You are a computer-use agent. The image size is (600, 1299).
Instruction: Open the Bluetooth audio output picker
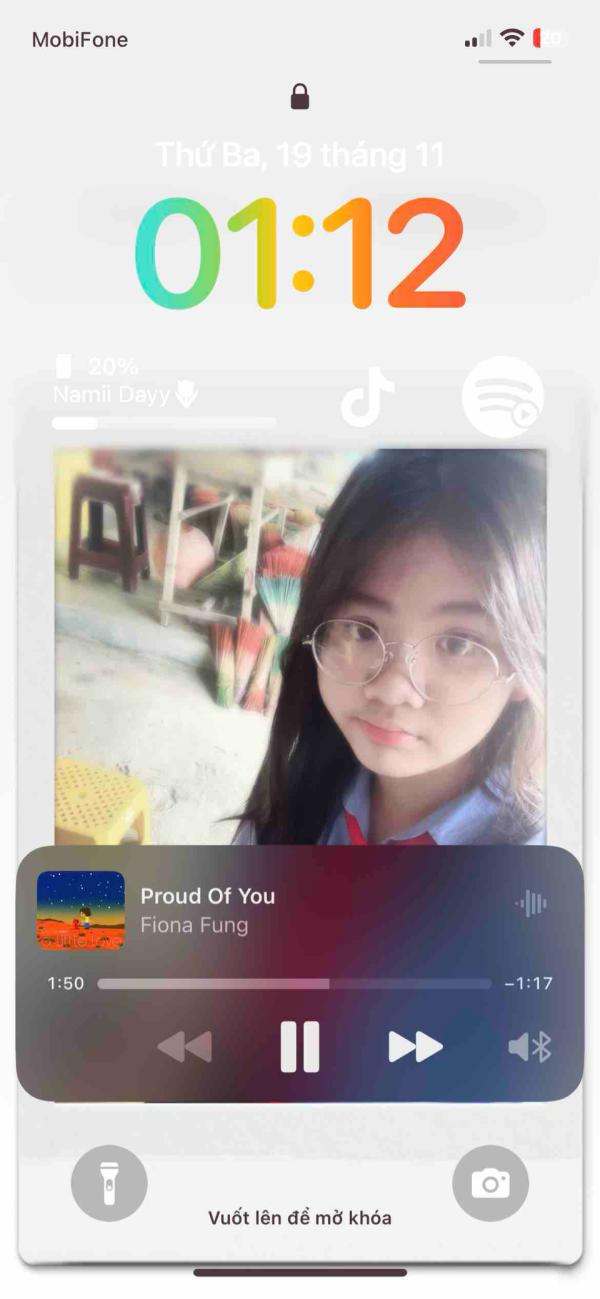pos(530,1047)
